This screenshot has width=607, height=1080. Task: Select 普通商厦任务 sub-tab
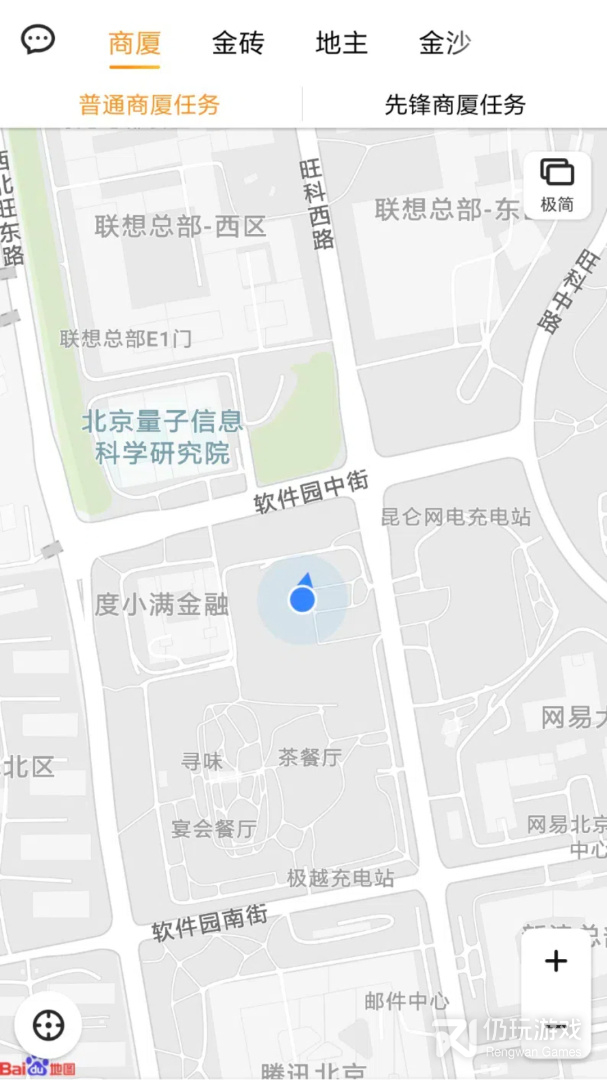pyautogui.click(x=150, y=105)
